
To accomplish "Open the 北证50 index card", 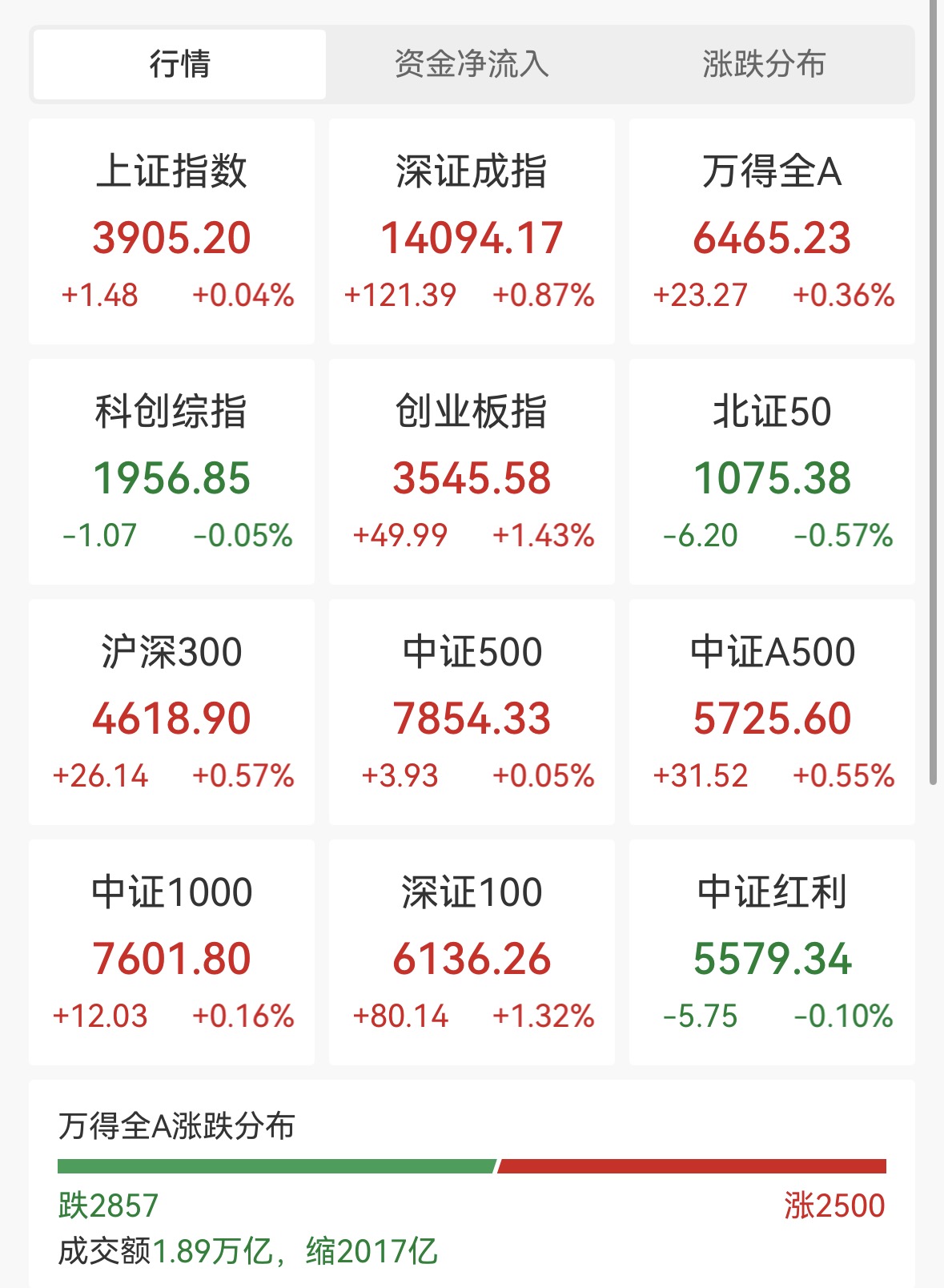I will (772, 472).
